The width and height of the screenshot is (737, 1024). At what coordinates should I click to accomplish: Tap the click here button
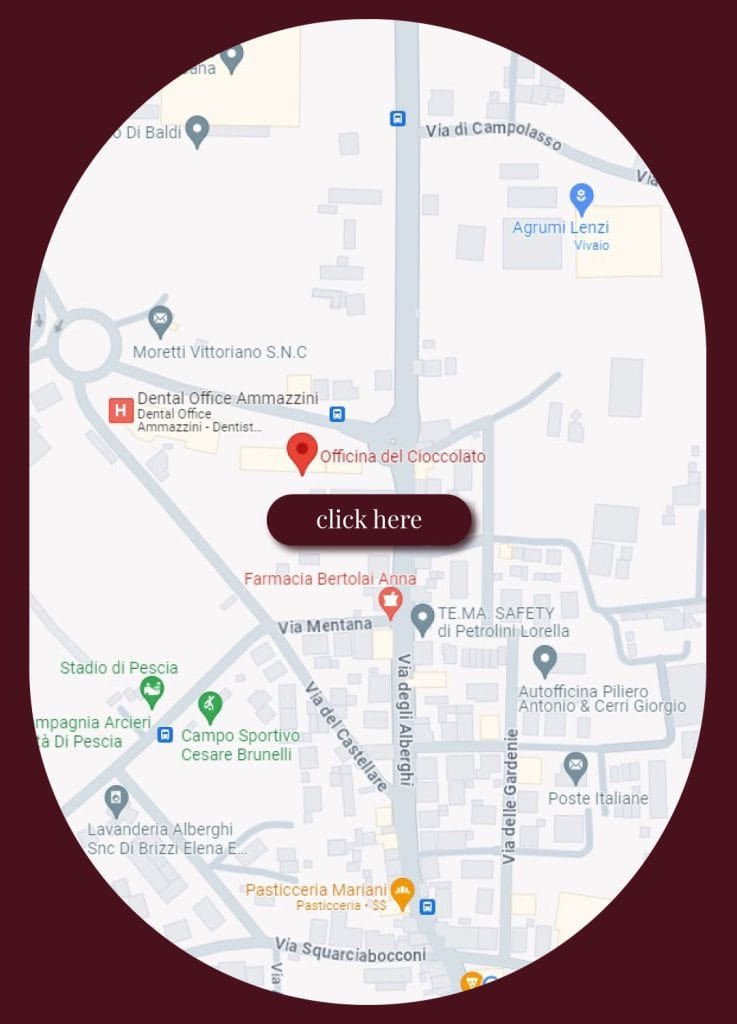[x=369, y=520]
